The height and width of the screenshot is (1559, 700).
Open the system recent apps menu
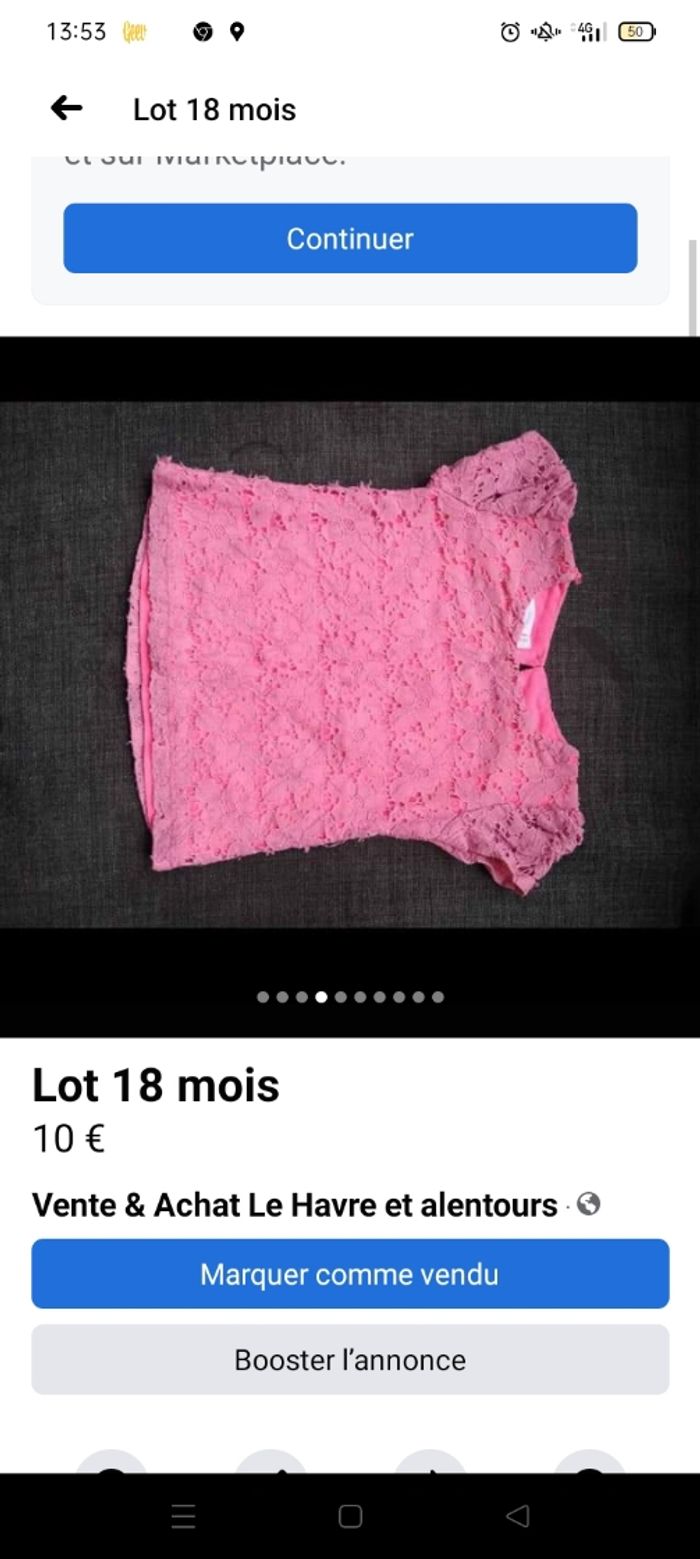tap(183, 1517)
